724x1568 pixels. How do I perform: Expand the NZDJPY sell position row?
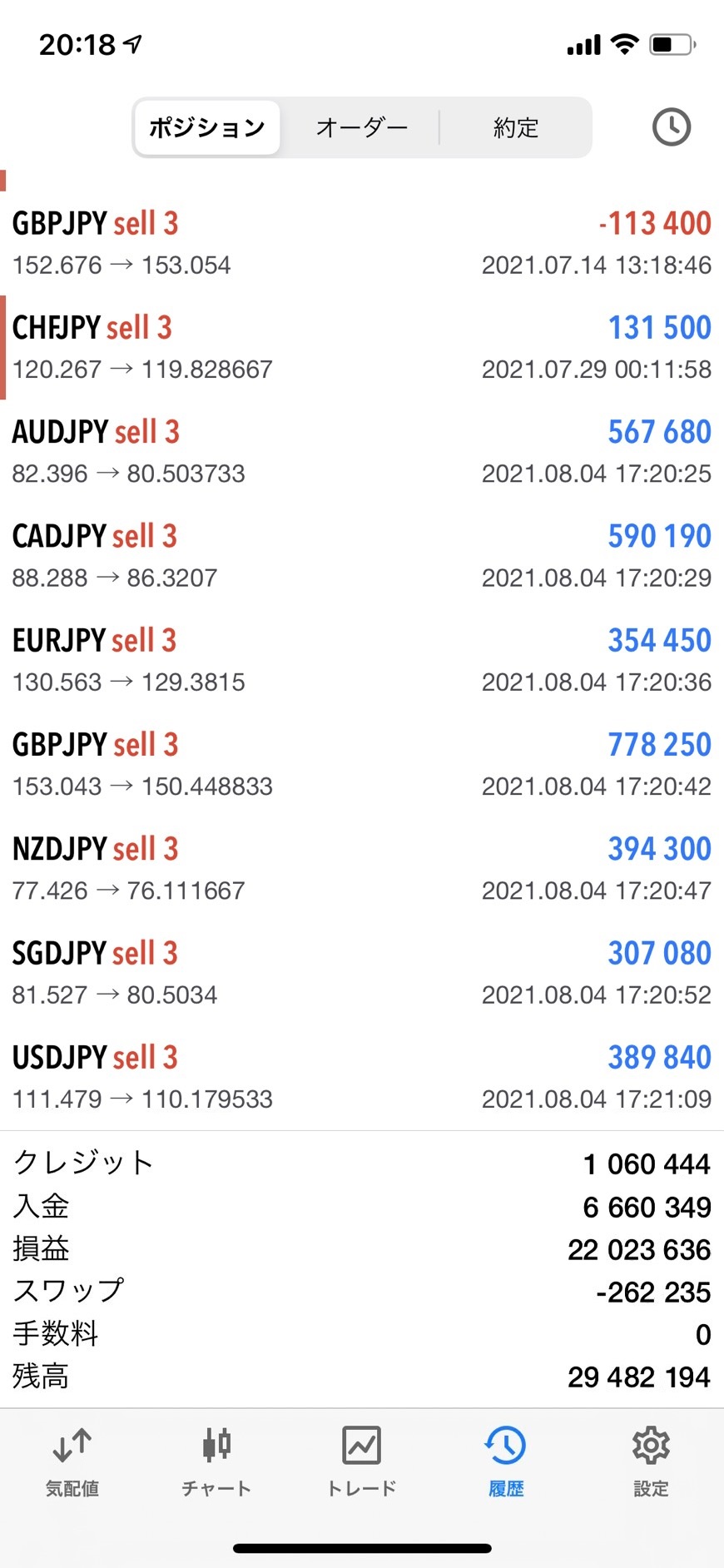pyautogui.click(x=361, y=869)
